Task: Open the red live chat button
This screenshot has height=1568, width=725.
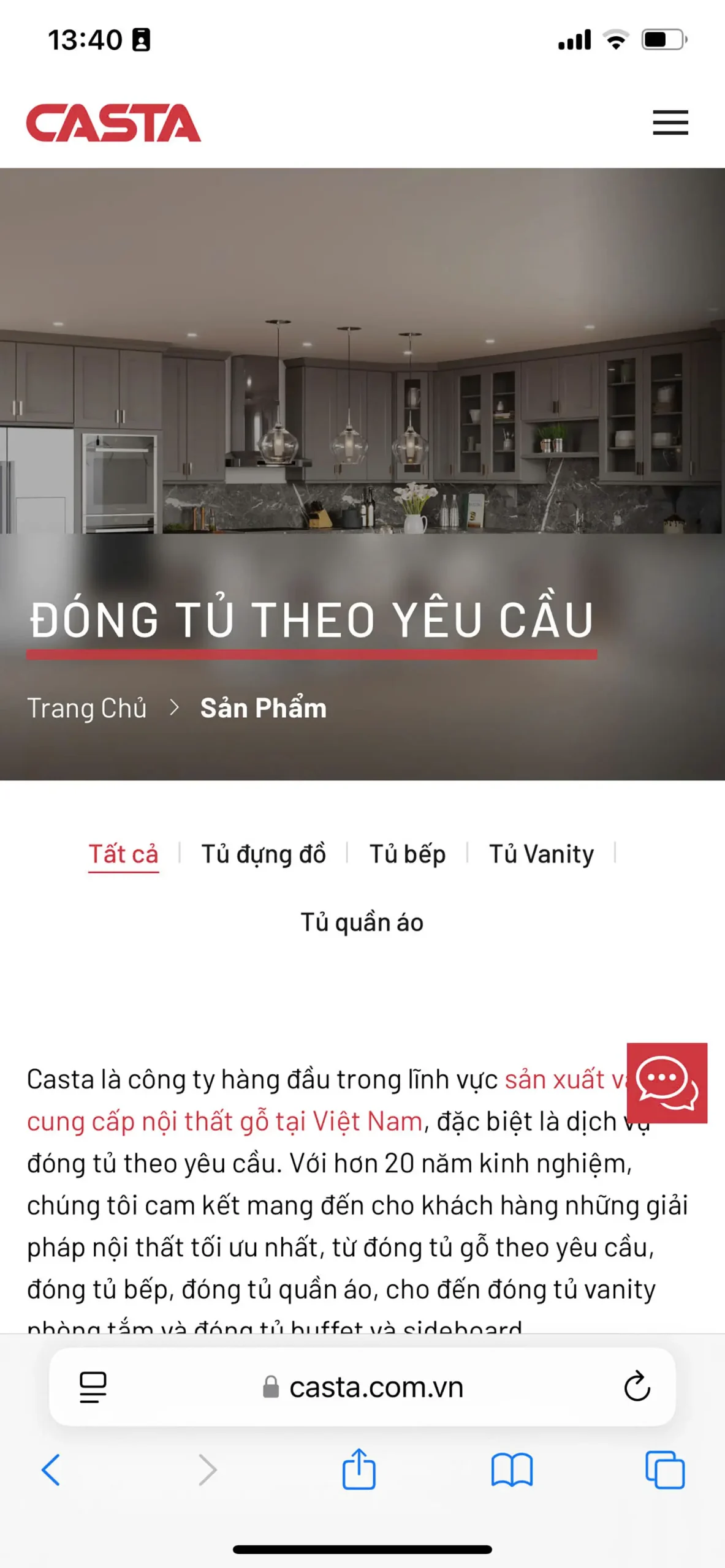Action: pos(667,1083)
